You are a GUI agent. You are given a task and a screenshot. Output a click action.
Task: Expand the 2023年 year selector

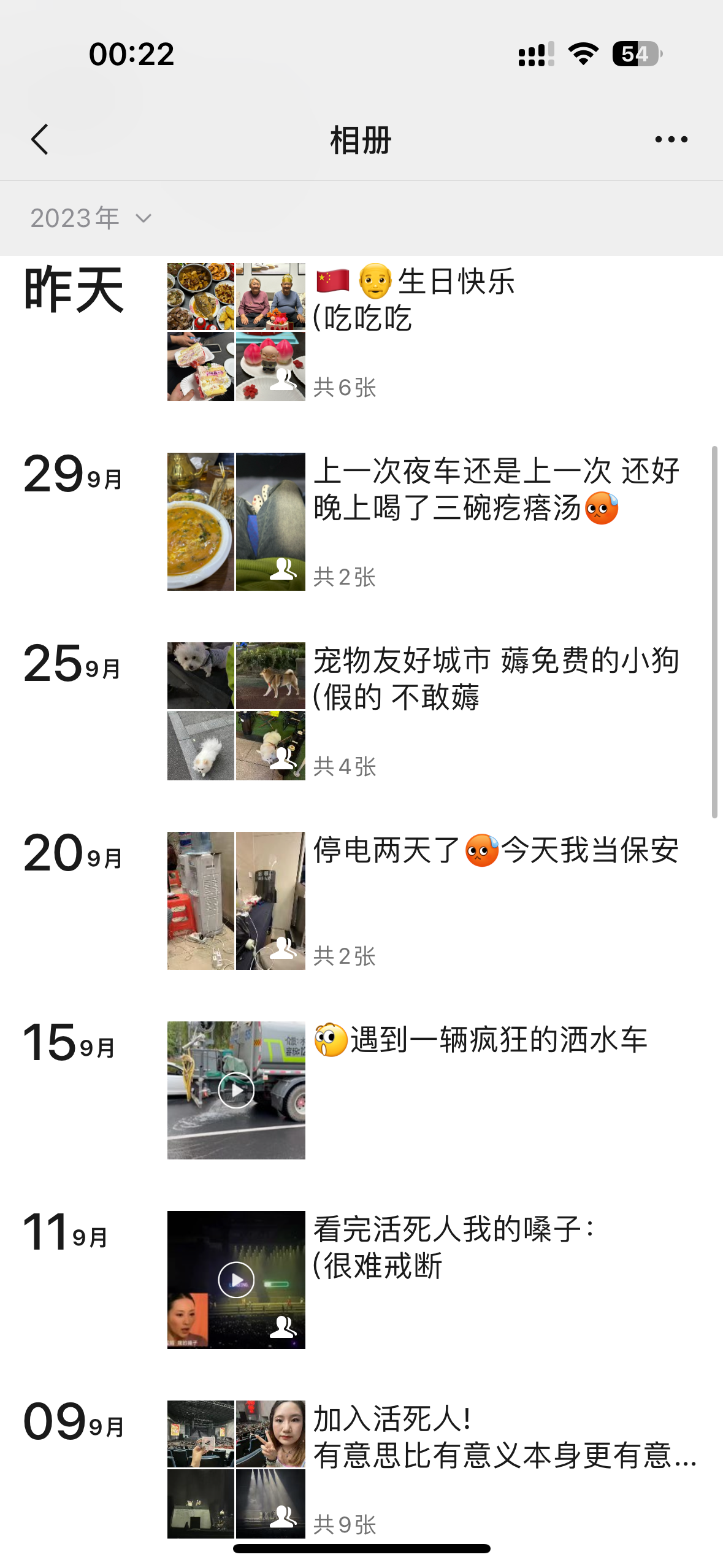tap(91, 218)
